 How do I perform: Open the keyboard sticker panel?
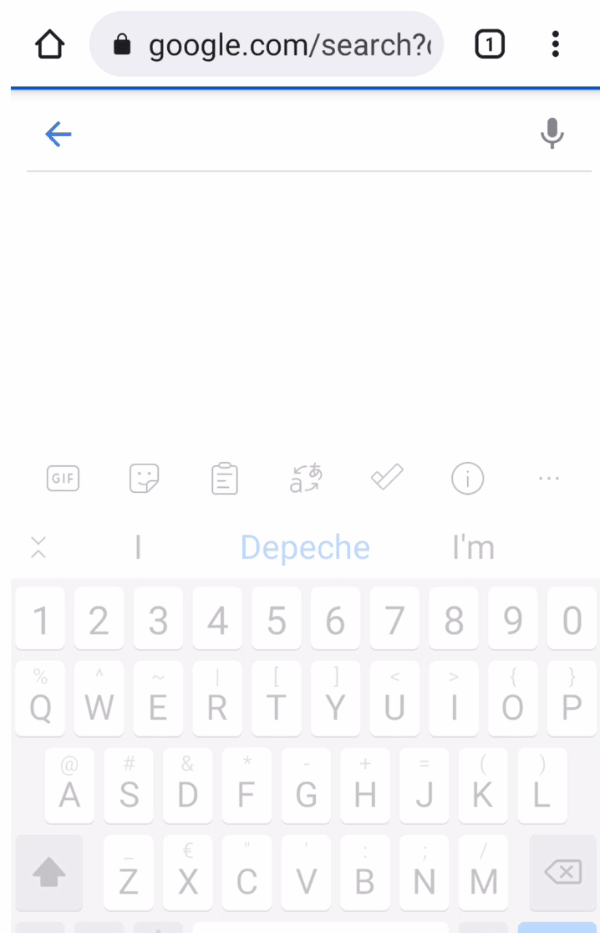click(x=145, y=479)
